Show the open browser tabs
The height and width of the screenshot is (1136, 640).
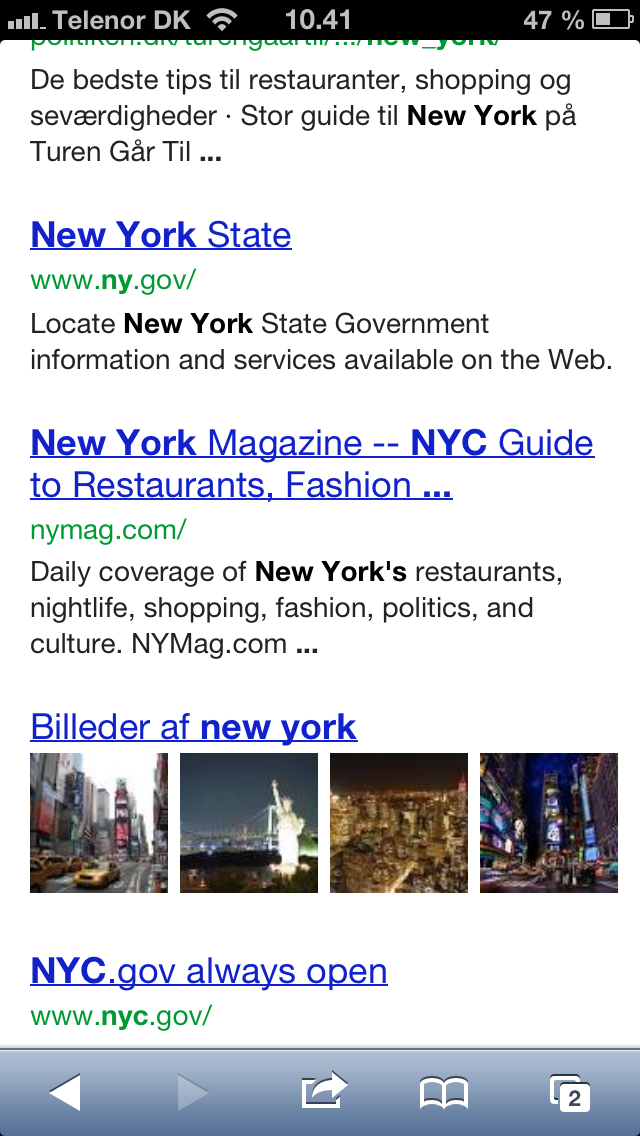[x=570, y=1094]
